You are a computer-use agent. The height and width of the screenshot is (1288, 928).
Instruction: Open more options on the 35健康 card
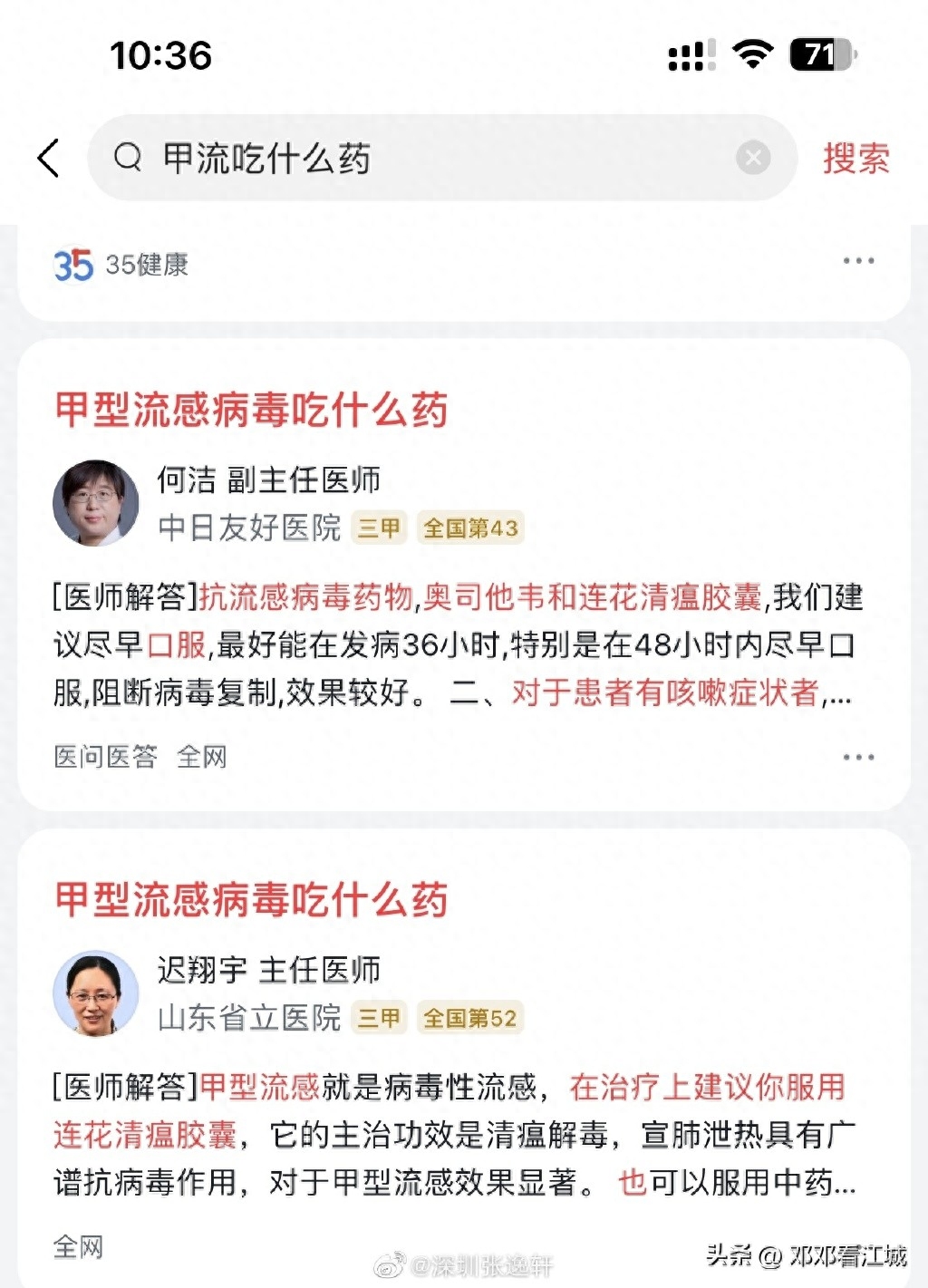(857, 261)
